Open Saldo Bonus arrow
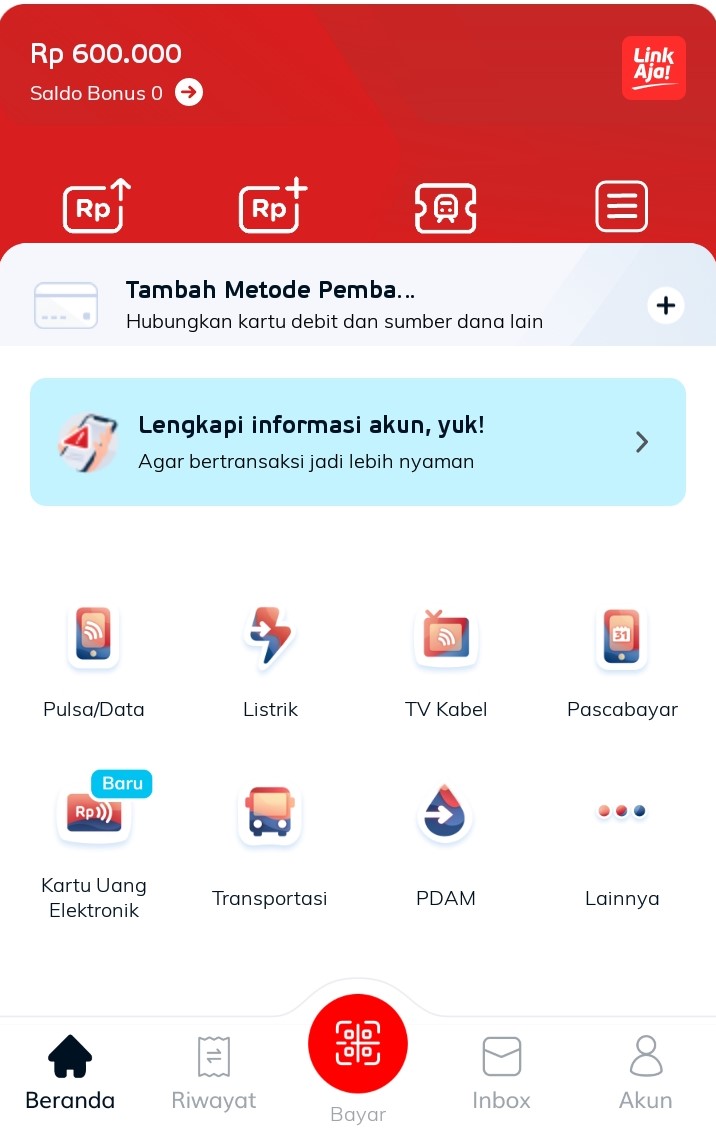This screenshot has height=1136, width=716. (x=189, y=93)
